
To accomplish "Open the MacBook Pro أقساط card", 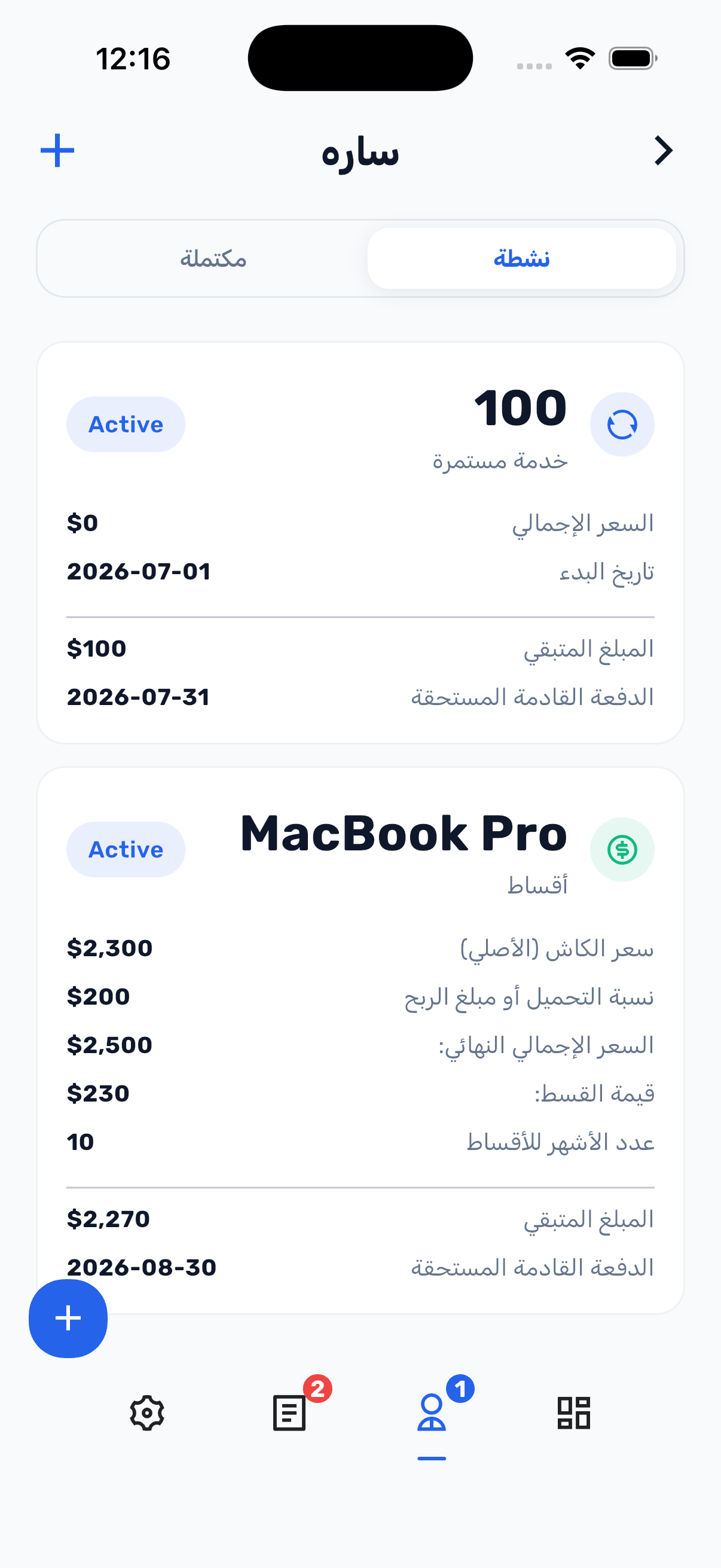I will point(360,1041).
